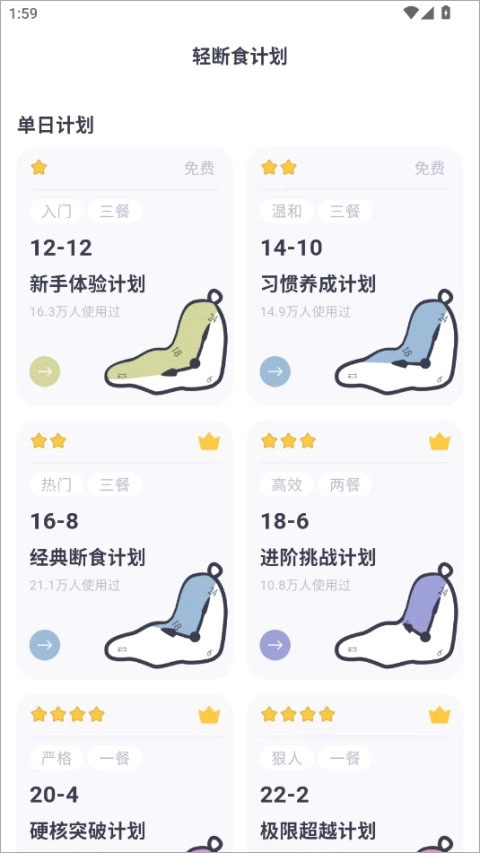Tap the arrow button on 16-8 plan
The width and height of the screenshot is (480, 853).
pyautogui.click(x=45, y=645)
